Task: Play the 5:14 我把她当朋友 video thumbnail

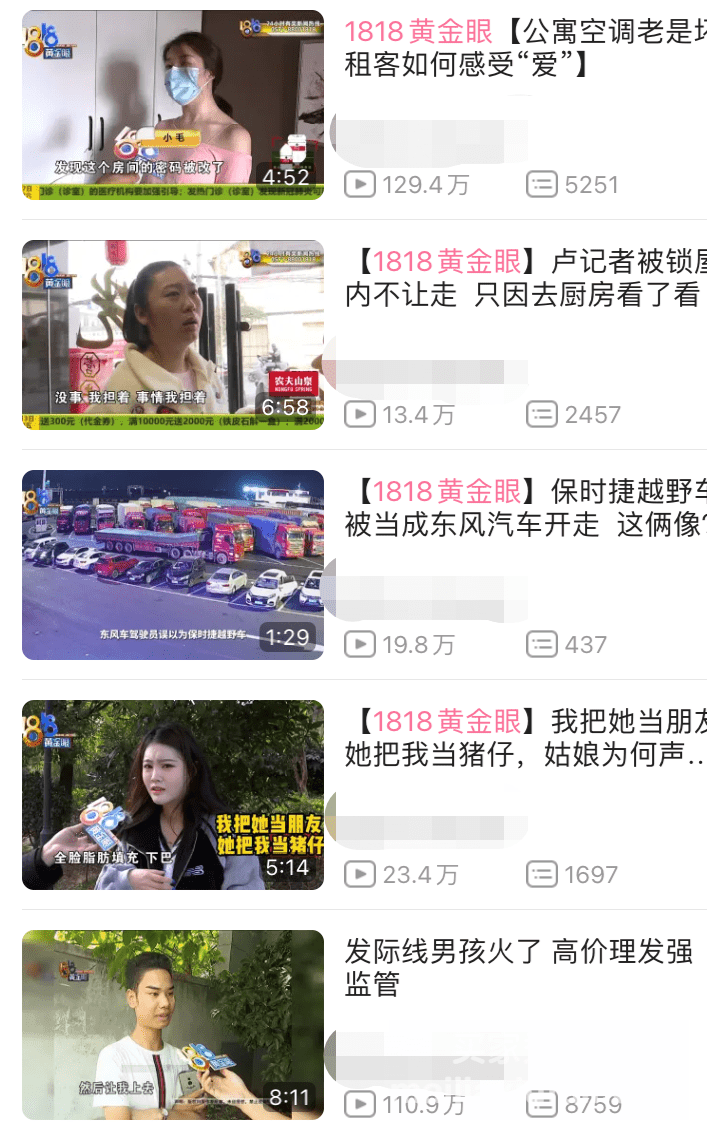Action: [173, 795]
